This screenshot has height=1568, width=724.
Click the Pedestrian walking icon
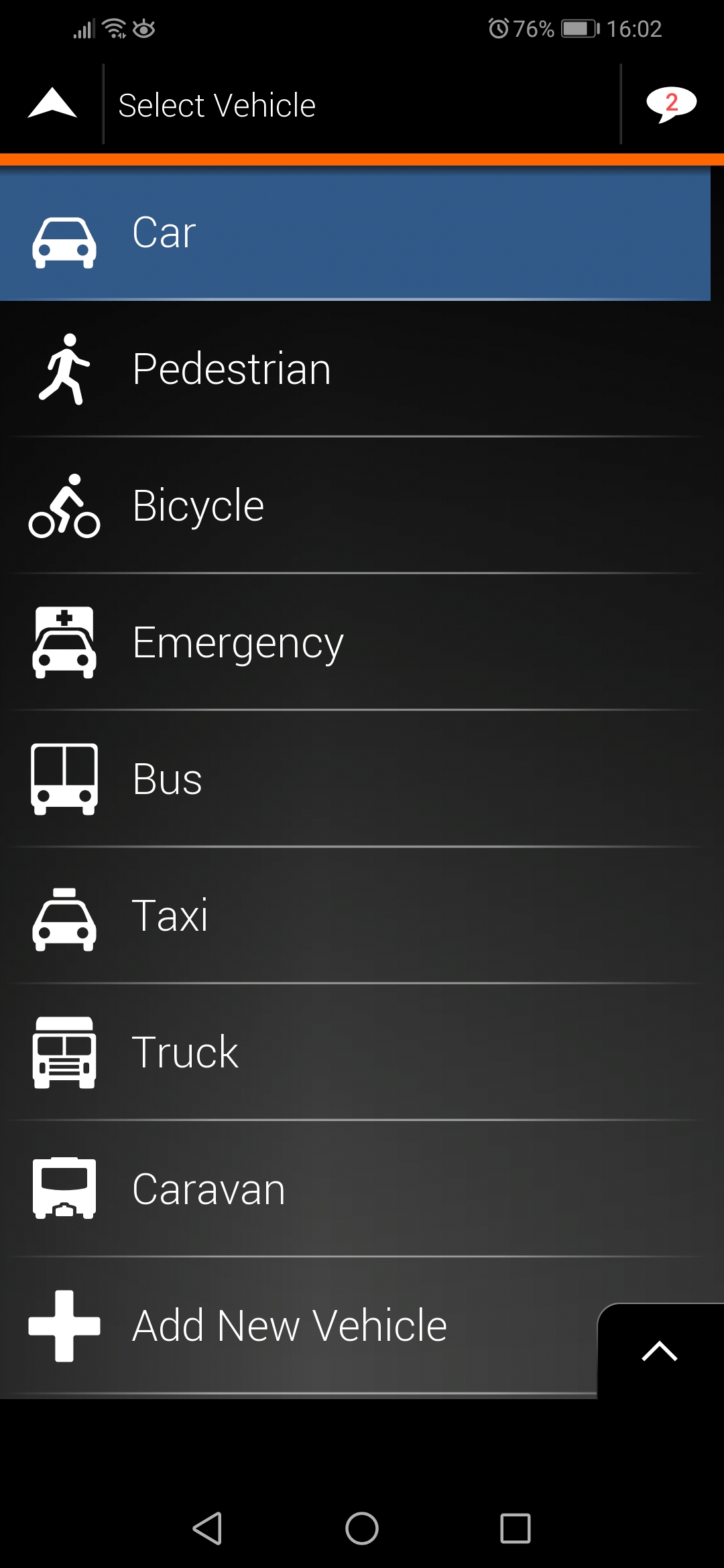point(65,370)
